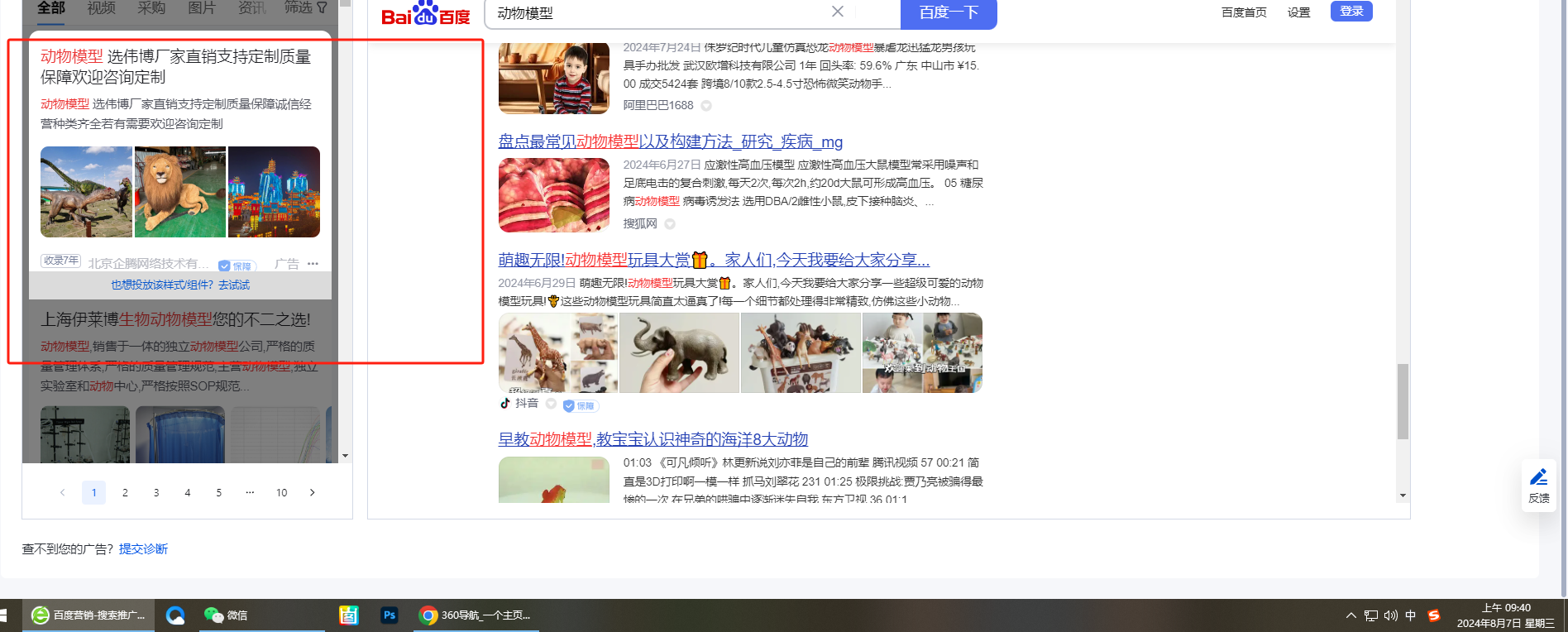
Task: Open the elephant toy image thumbnail
Action: tap(679, 352)
